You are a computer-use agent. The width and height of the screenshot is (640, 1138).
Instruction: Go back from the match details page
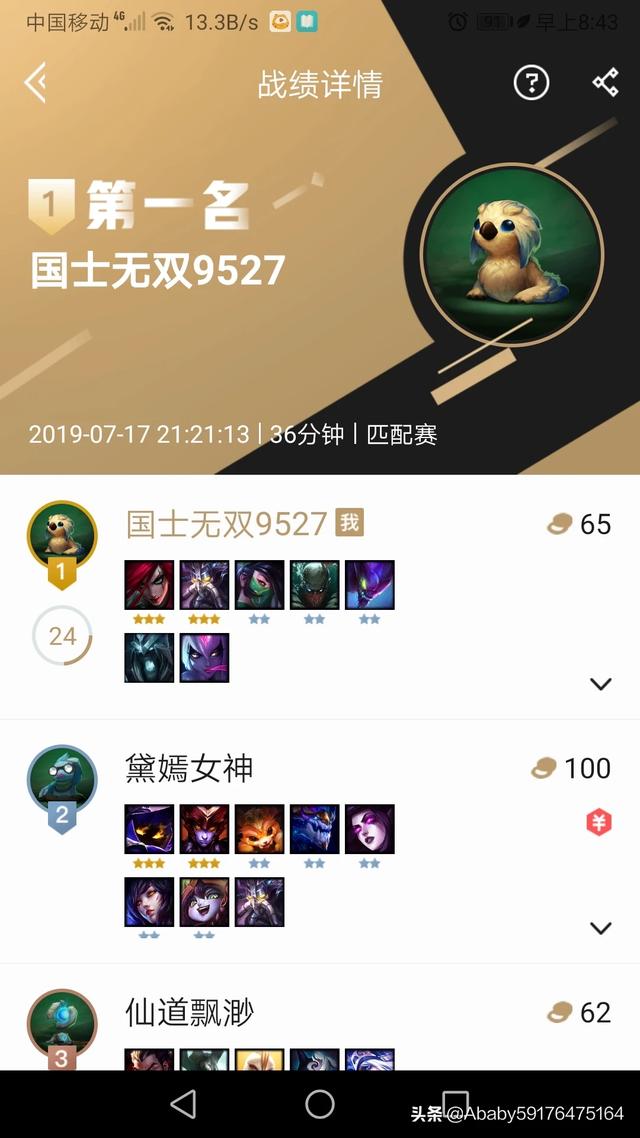tap(36, 83)
